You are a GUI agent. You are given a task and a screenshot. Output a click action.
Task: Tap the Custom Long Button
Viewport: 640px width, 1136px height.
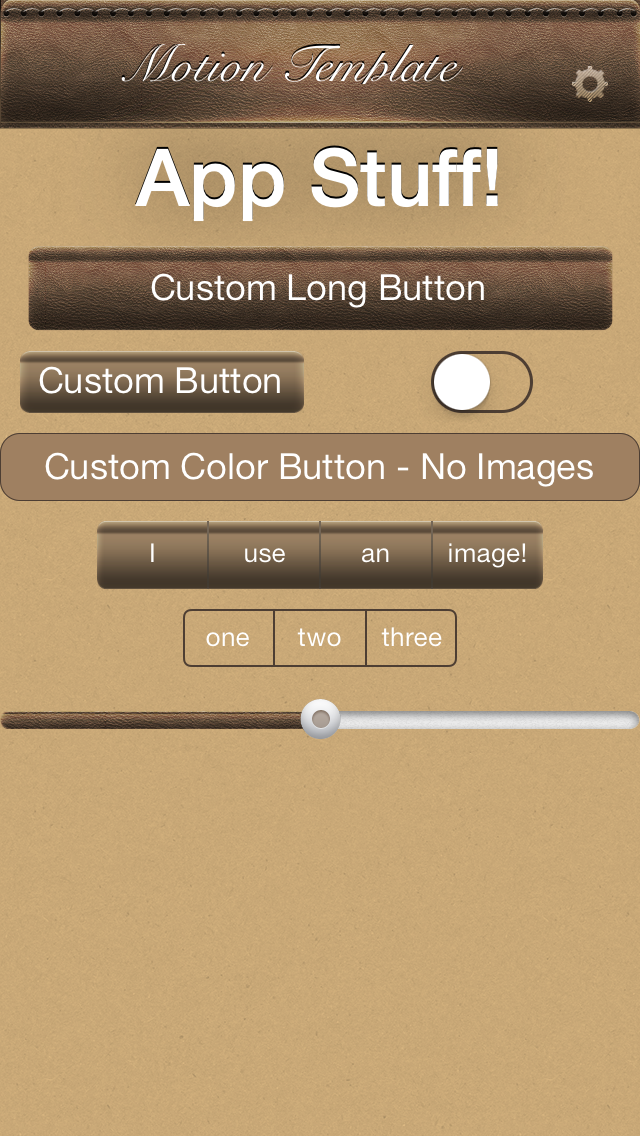pos(320,289)
